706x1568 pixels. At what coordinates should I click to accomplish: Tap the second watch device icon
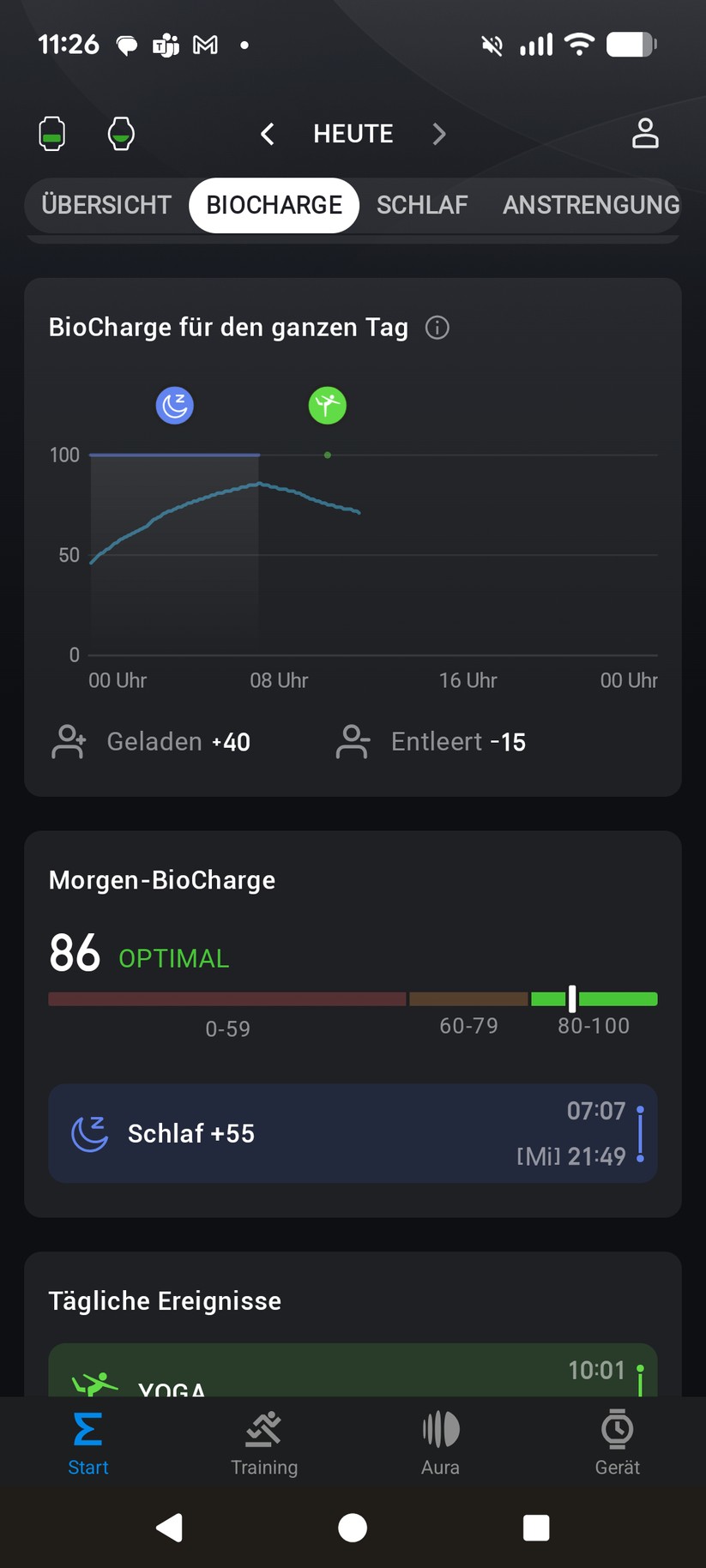(x=120, y=134)
